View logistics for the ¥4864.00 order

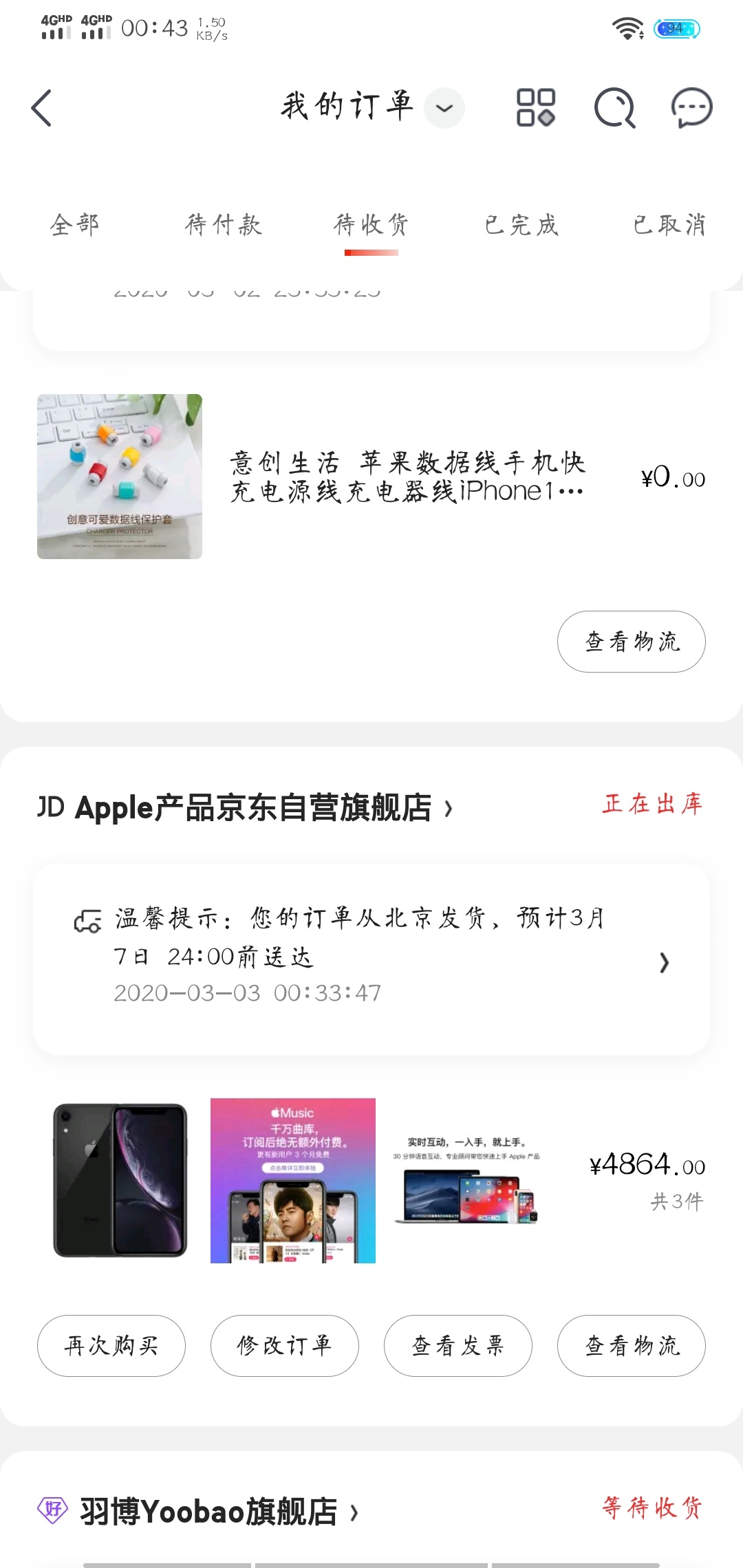632,1346
